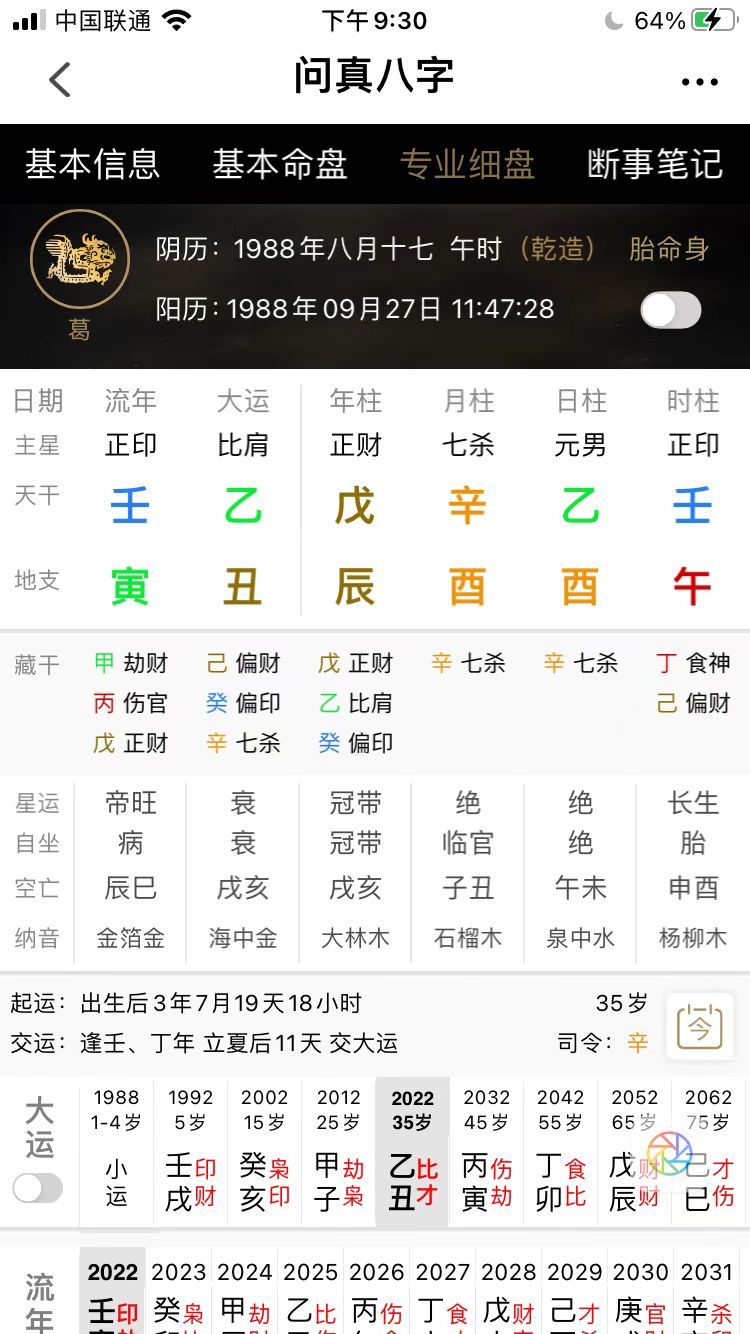Image resolution: width=750 pixels, height=1334 pixels.
Task: Select the 2002 癸亥 大运 column
Action: click(264, 1152)
